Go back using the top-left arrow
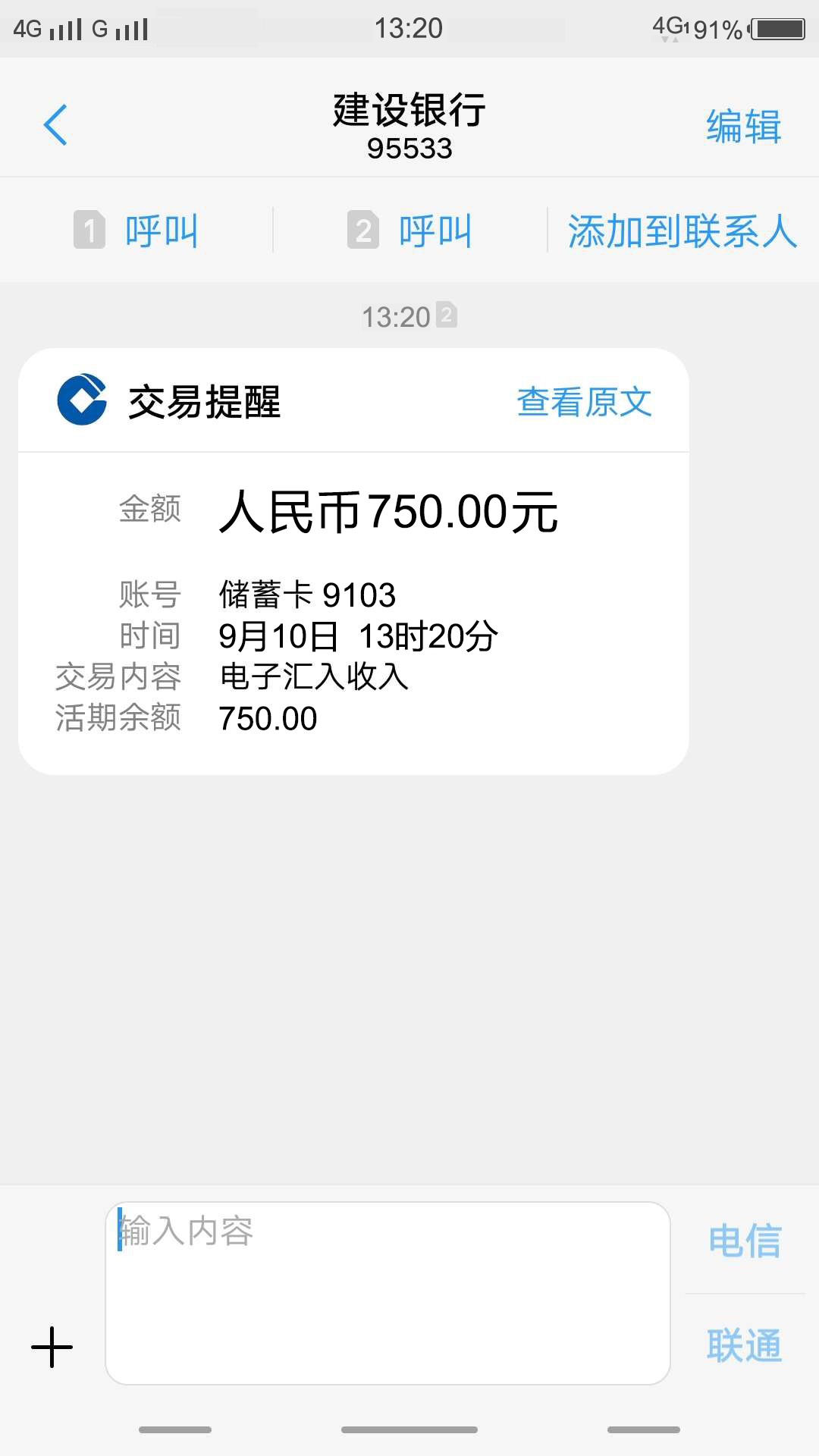 click(x=55, y=125)
